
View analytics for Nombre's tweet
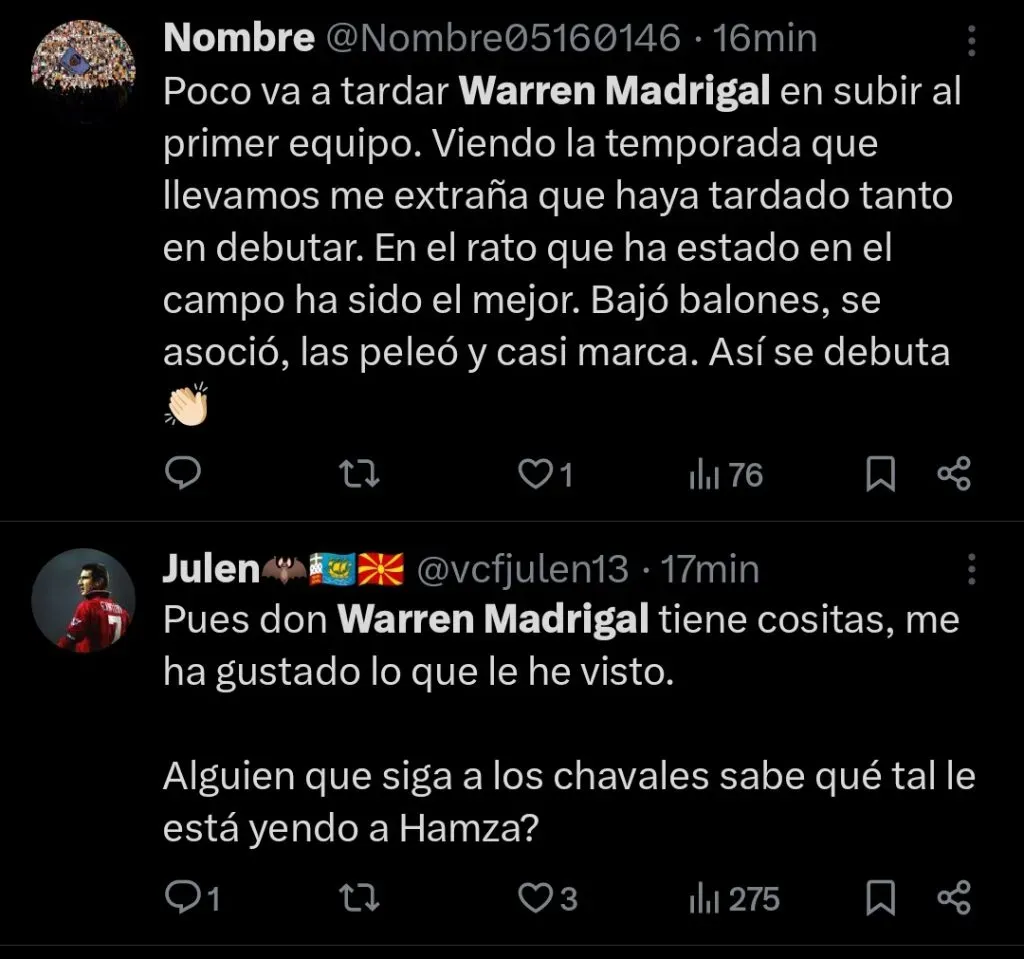pos(725,474)
